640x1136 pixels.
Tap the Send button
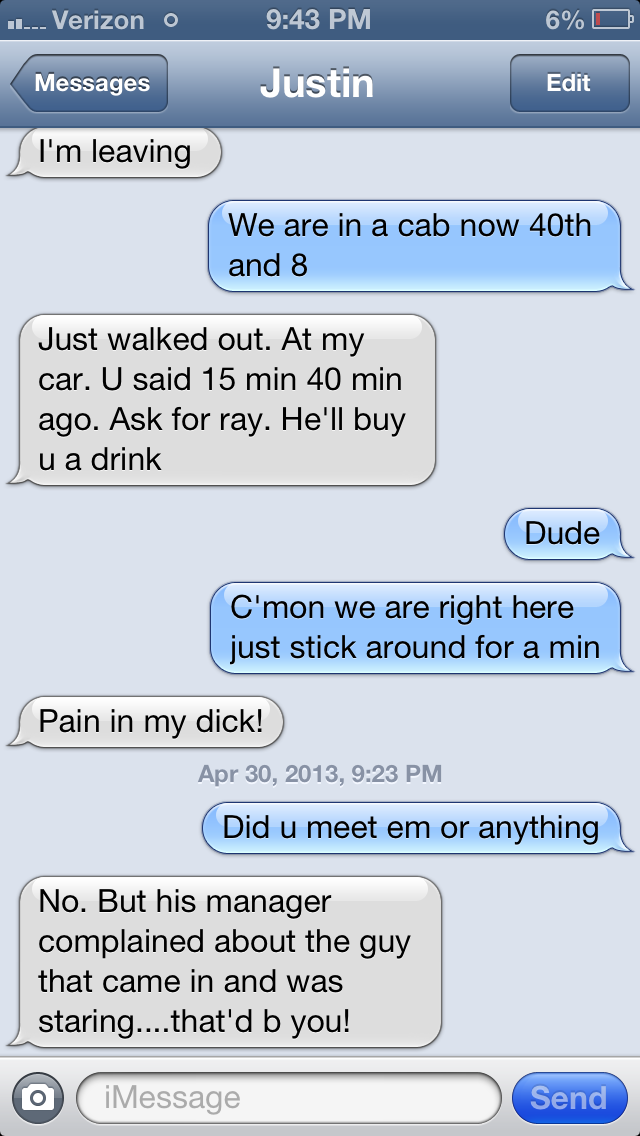pyautogui.click(x=568, y=1098)
